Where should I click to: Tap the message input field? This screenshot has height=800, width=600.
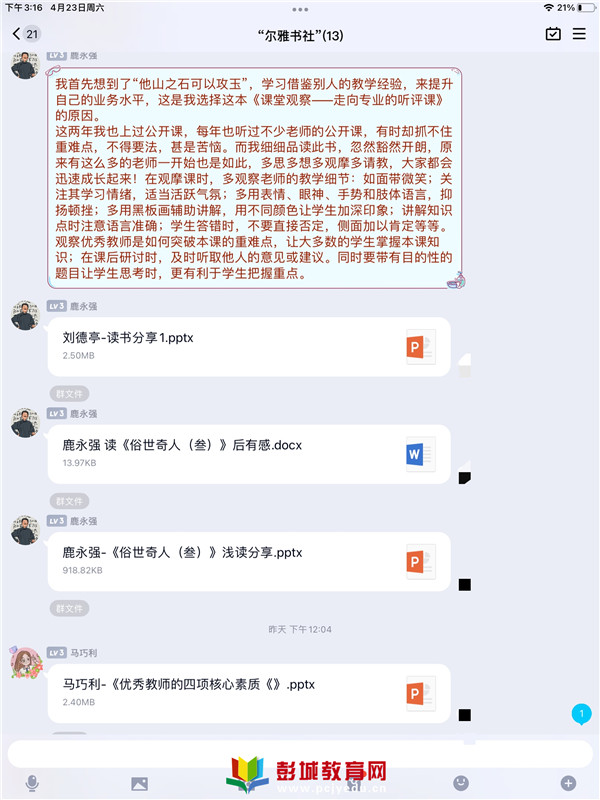pos(300,753)
